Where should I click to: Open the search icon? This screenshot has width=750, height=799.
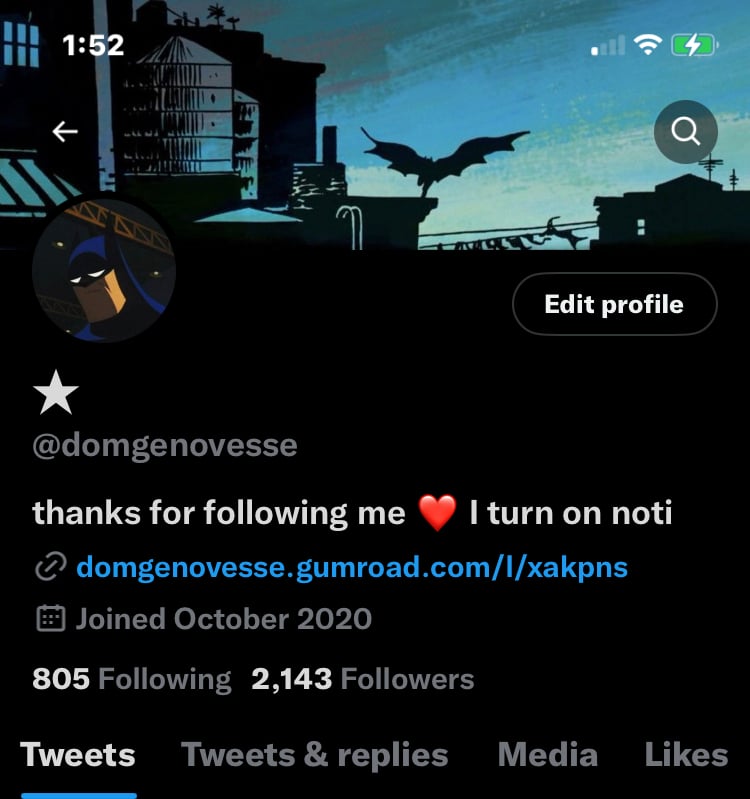point(685,131)
